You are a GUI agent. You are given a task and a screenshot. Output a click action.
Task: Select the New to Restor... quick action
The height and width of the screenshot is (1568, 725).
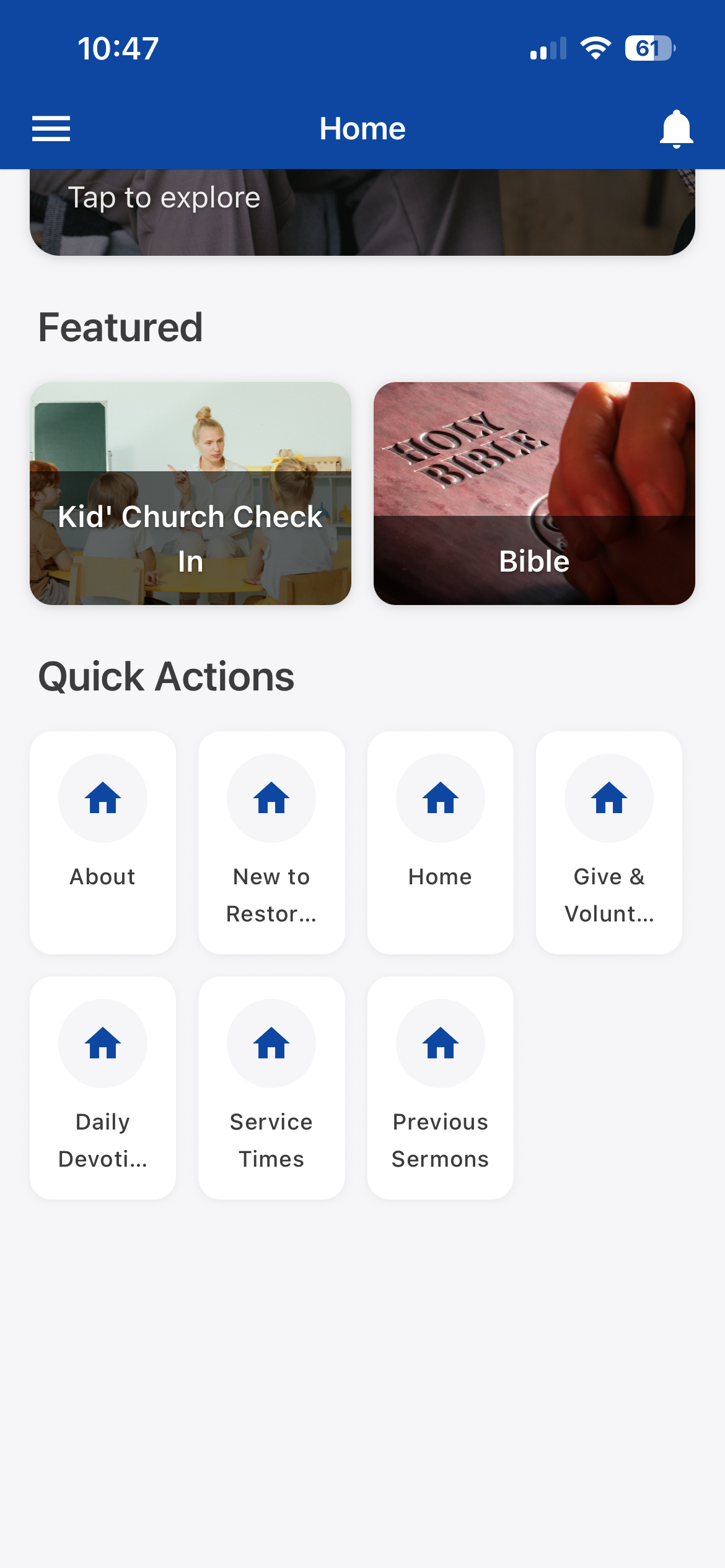pos(271,842)
